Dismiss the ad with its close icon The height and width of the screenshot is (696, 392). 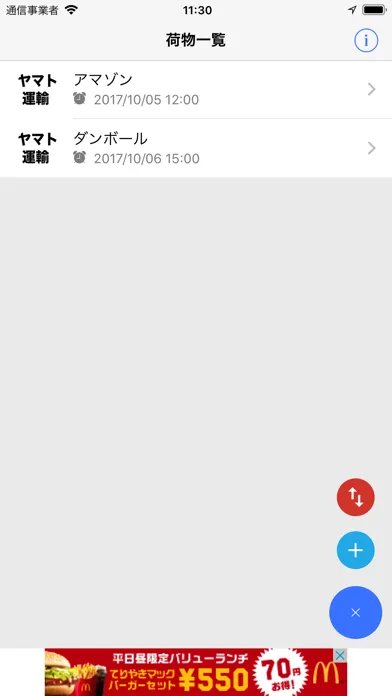coord(341,655)
